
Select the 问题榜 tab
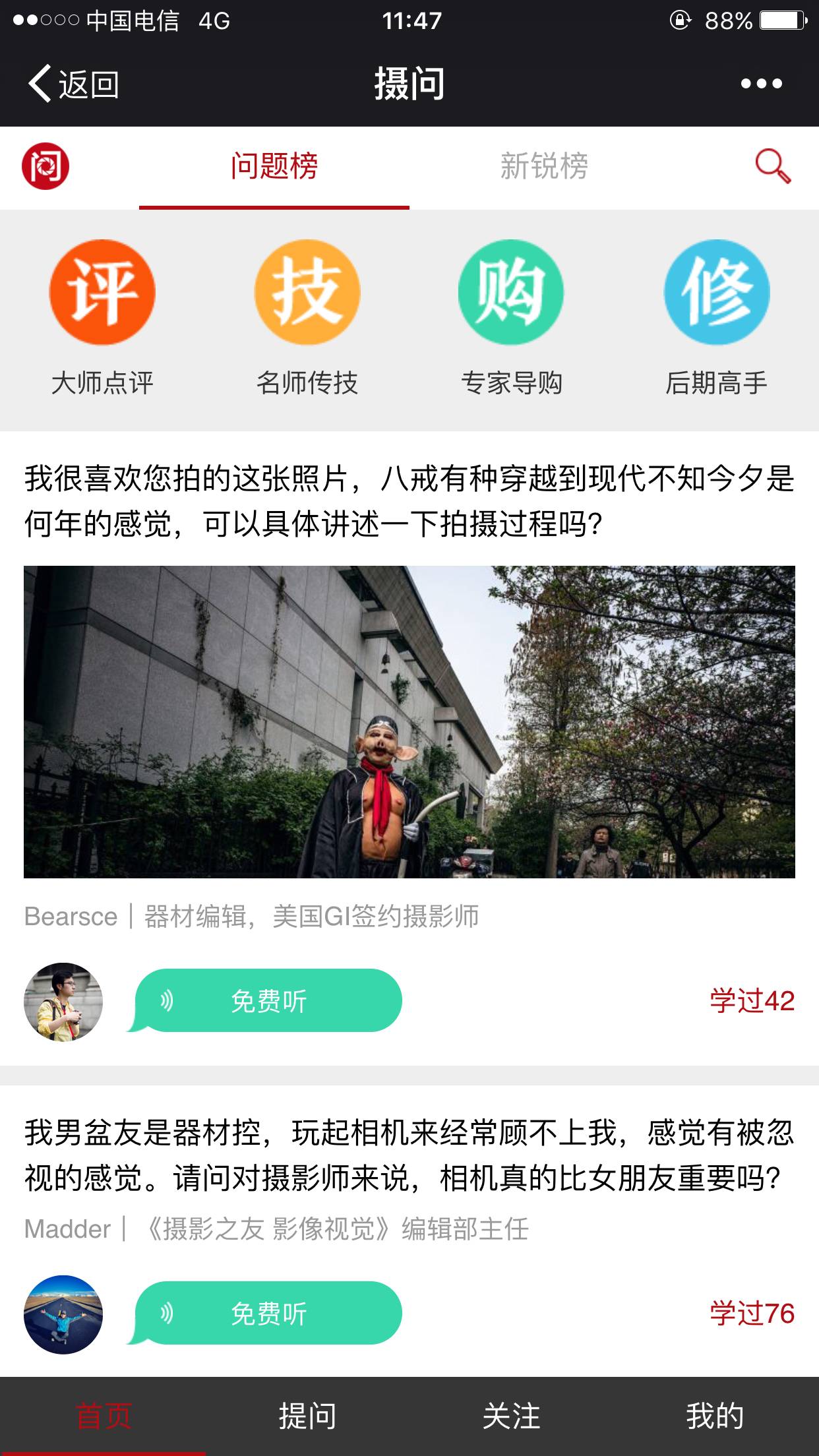(x=274, y=166)
